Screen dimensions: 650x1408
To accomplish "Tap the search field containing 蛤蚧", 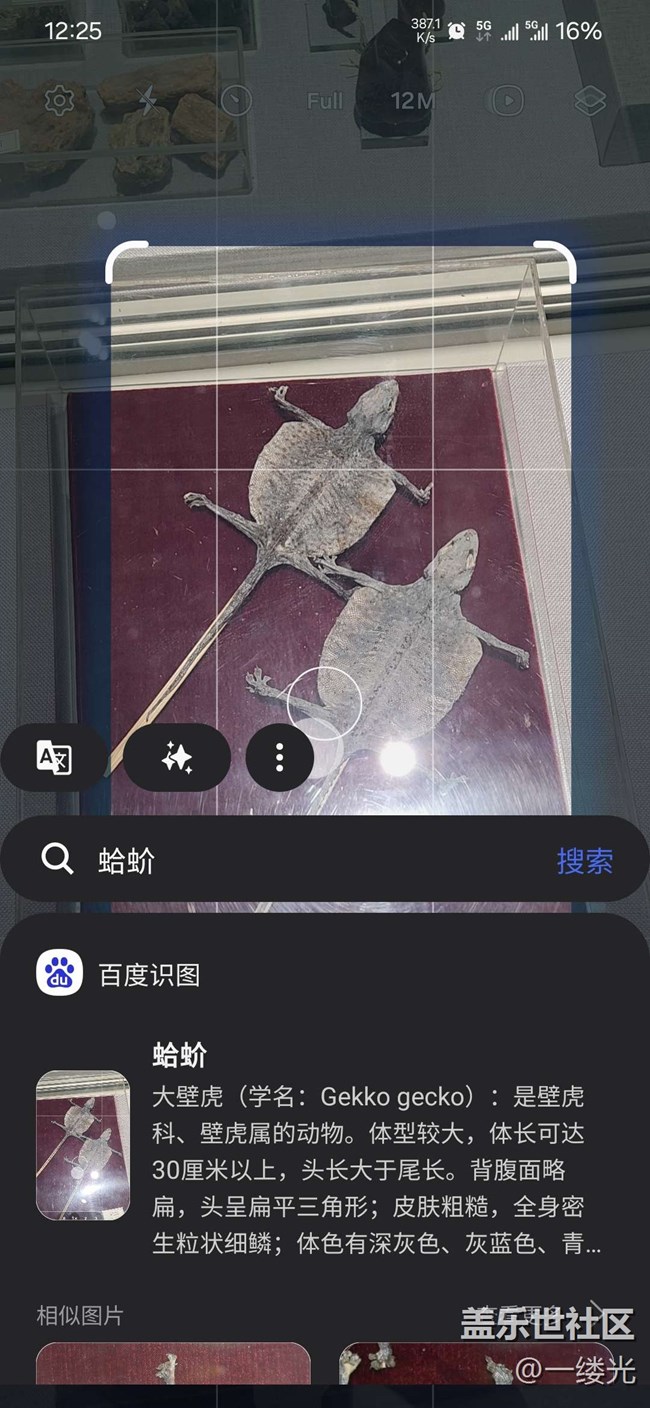I will [x=300, y=860].
